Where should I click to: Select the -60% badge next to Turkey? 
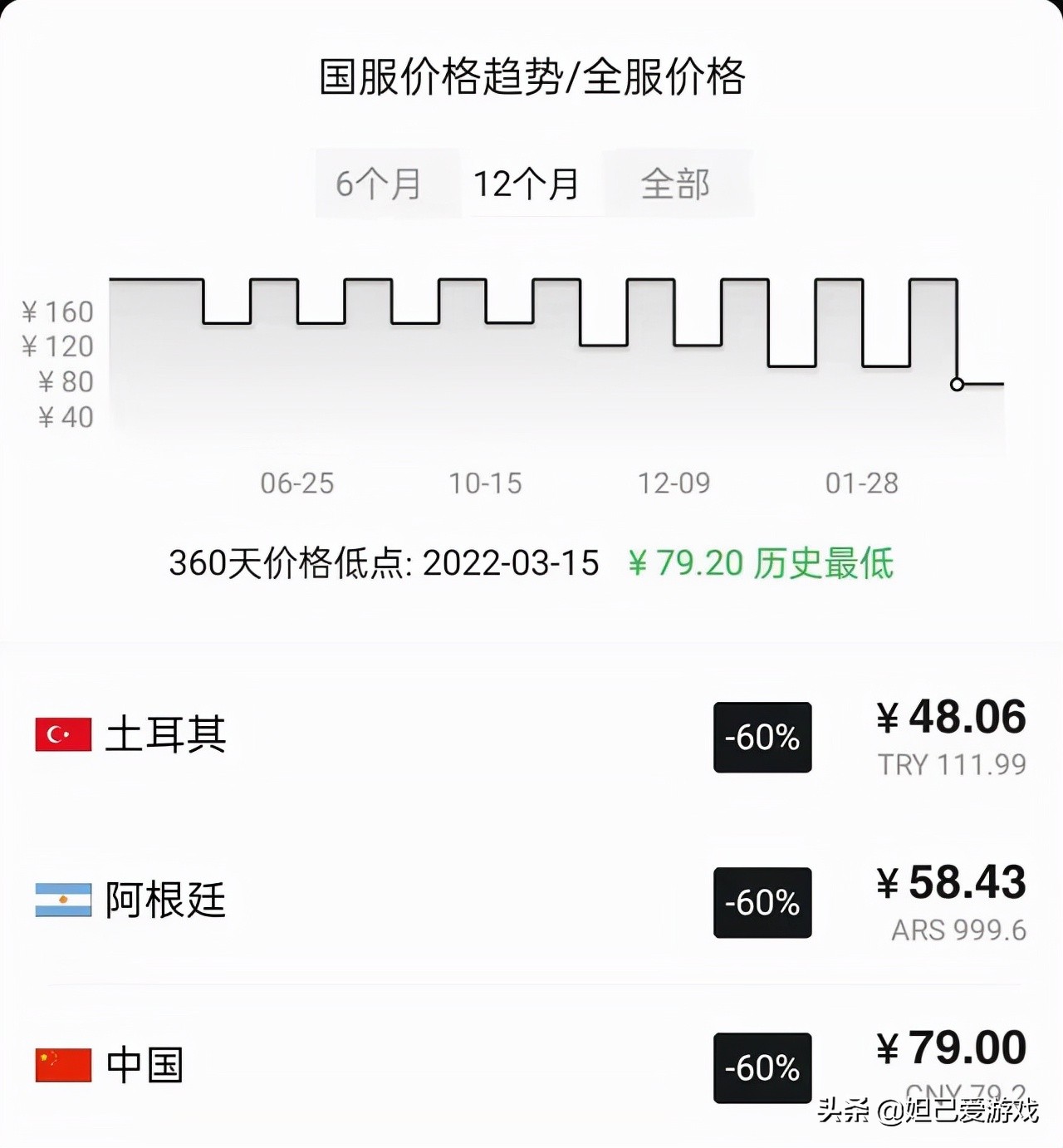coord(762,734)
